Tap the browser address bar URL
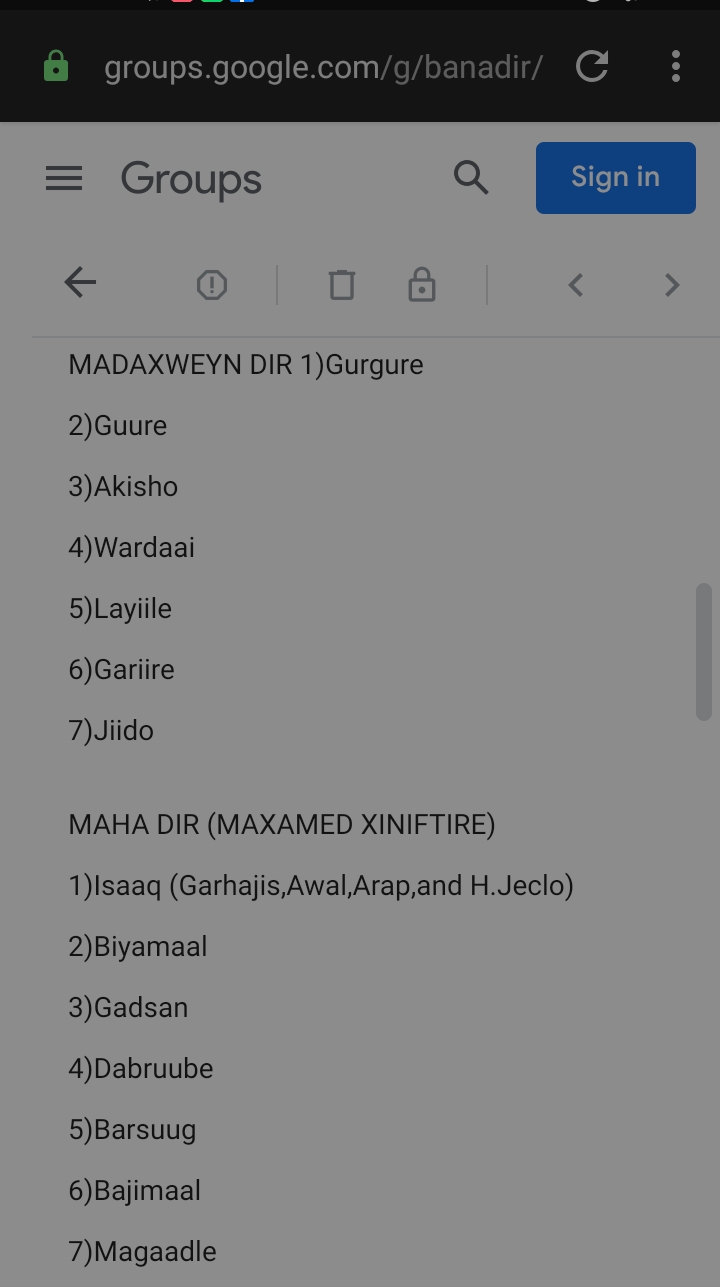The image size is (720, 1287). tap(323, 68)
